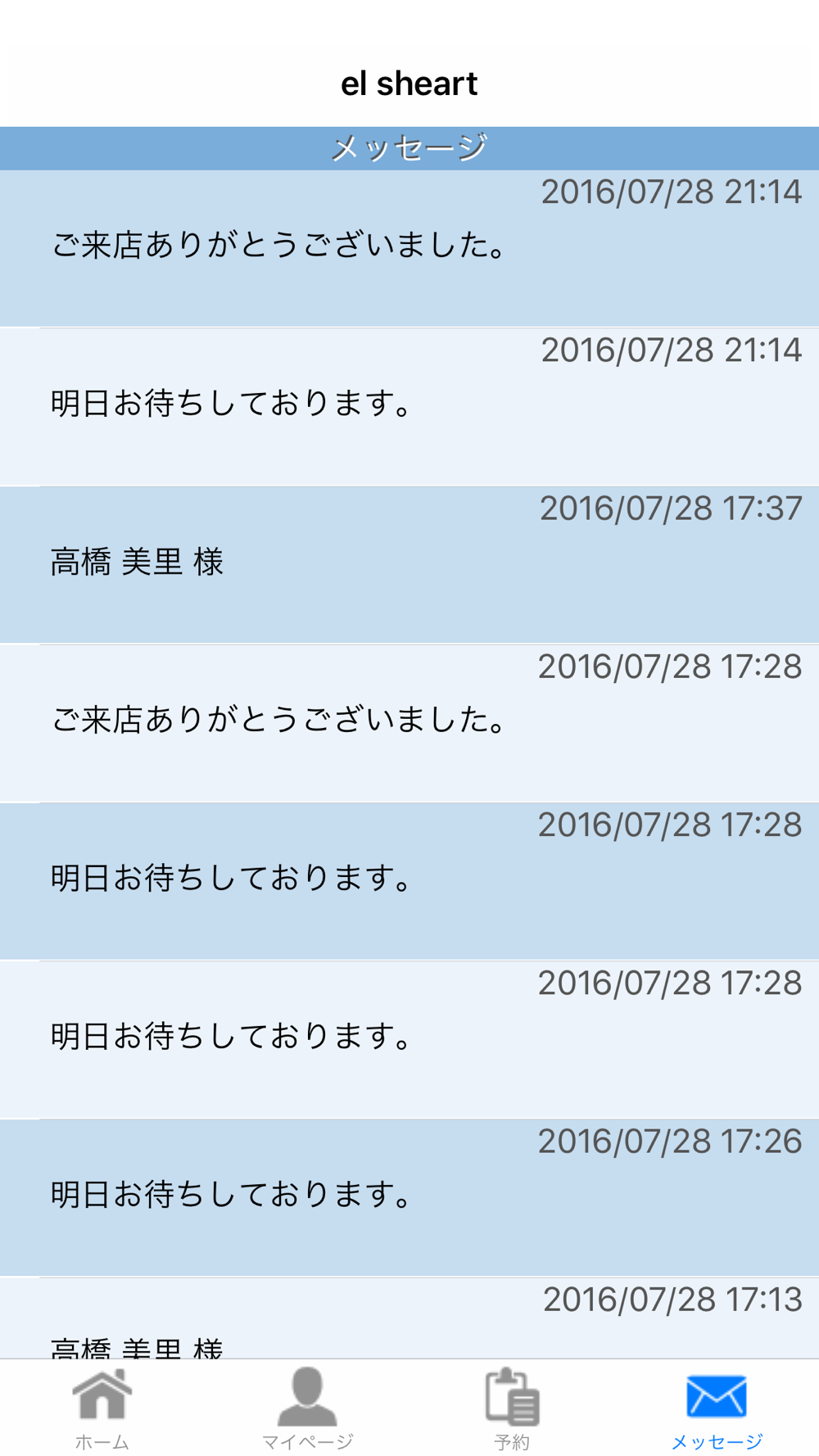This screenshot has height=1456, width=819.
Task: Switch to the マイページ tab
Action: point(307,1409)
